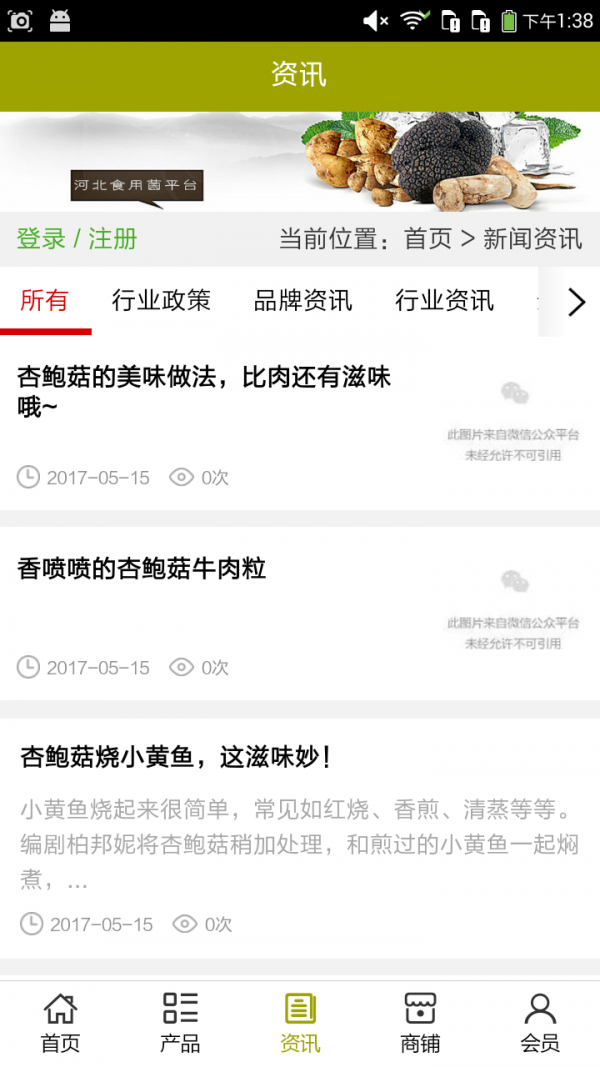This screenshot has width=600, height=1067.
Task: Switch to the 品牌资讯 tab
Action: (303, 301)
